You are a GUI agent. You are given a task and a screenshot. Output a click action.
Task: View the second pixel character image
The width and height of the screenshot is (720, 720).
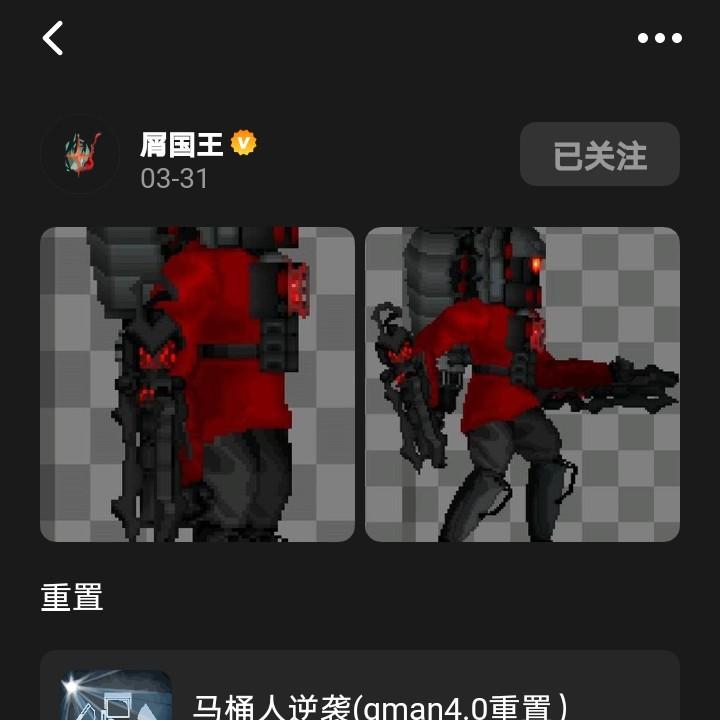pyautogui.click(x=522, y=384)
